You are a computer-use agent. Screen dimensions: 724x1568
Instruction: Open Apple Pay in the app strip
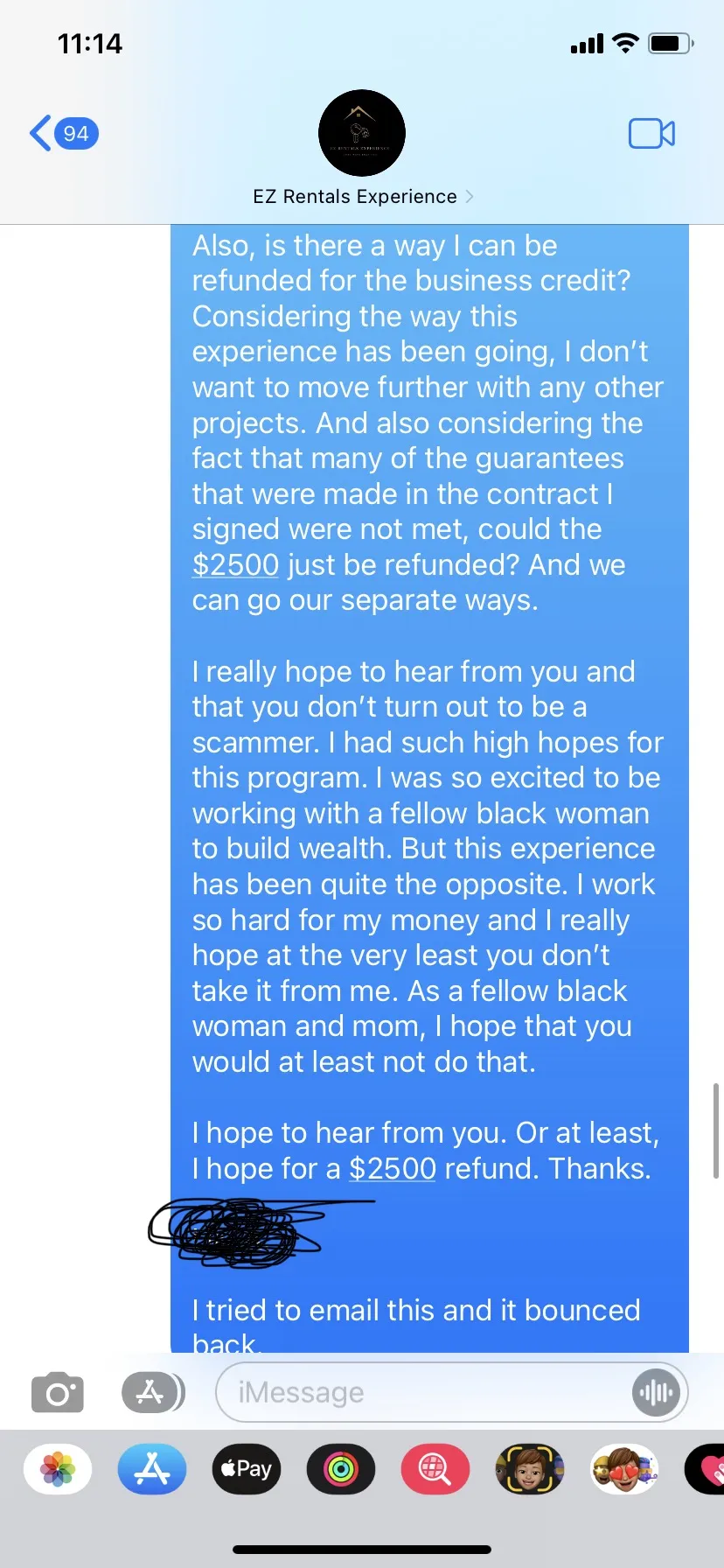point(247,1469)
